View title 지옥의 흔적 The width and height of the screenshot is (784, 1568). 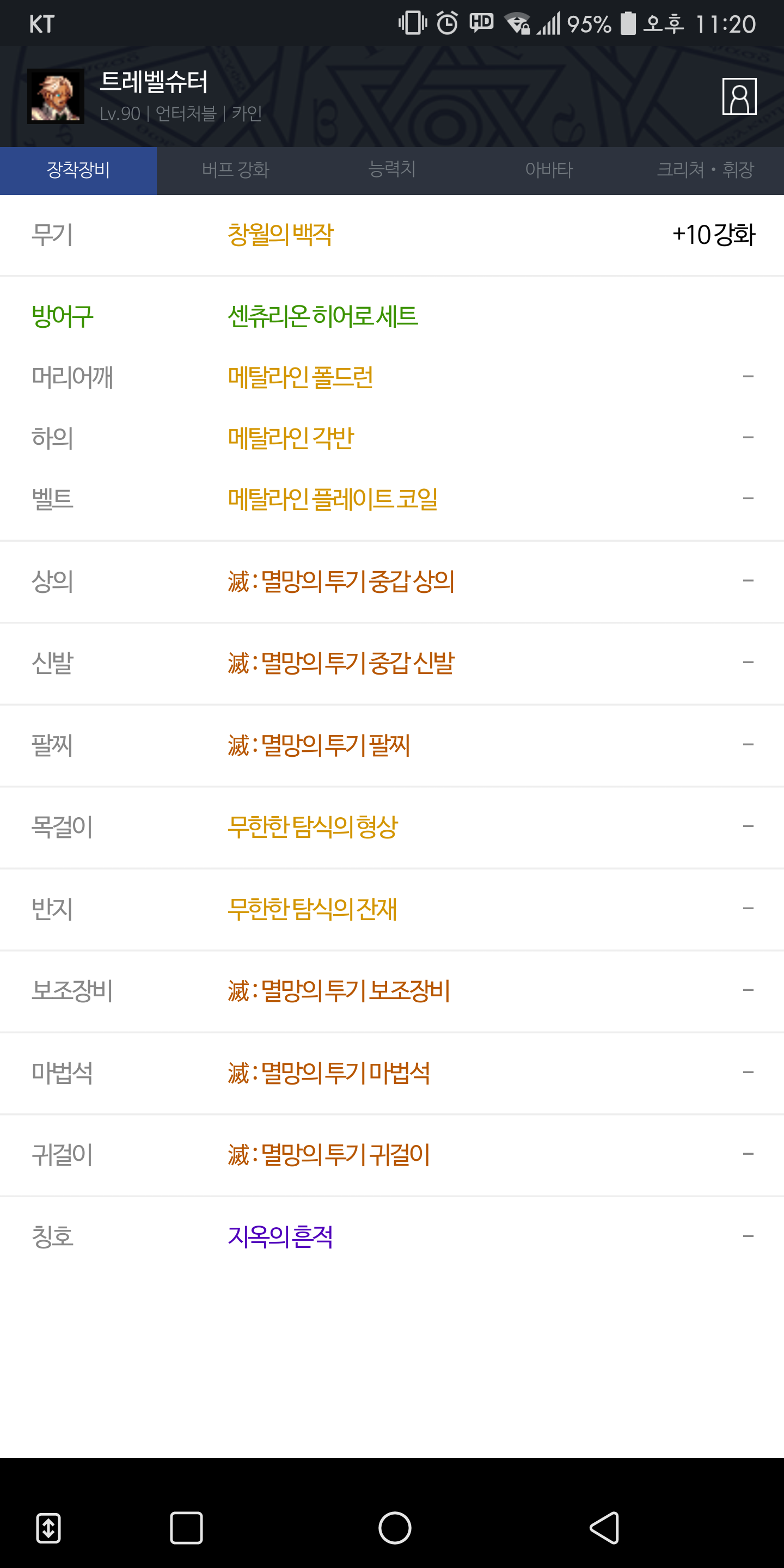tap(280, 1236)
